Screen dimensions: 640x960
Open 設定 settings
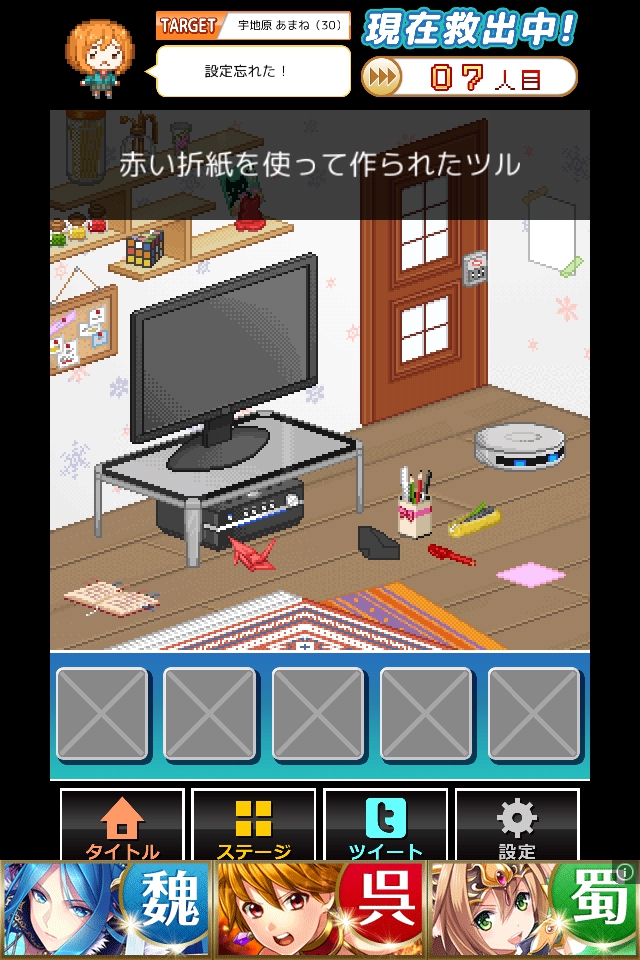pyautogui.click(x=517, y=827)
